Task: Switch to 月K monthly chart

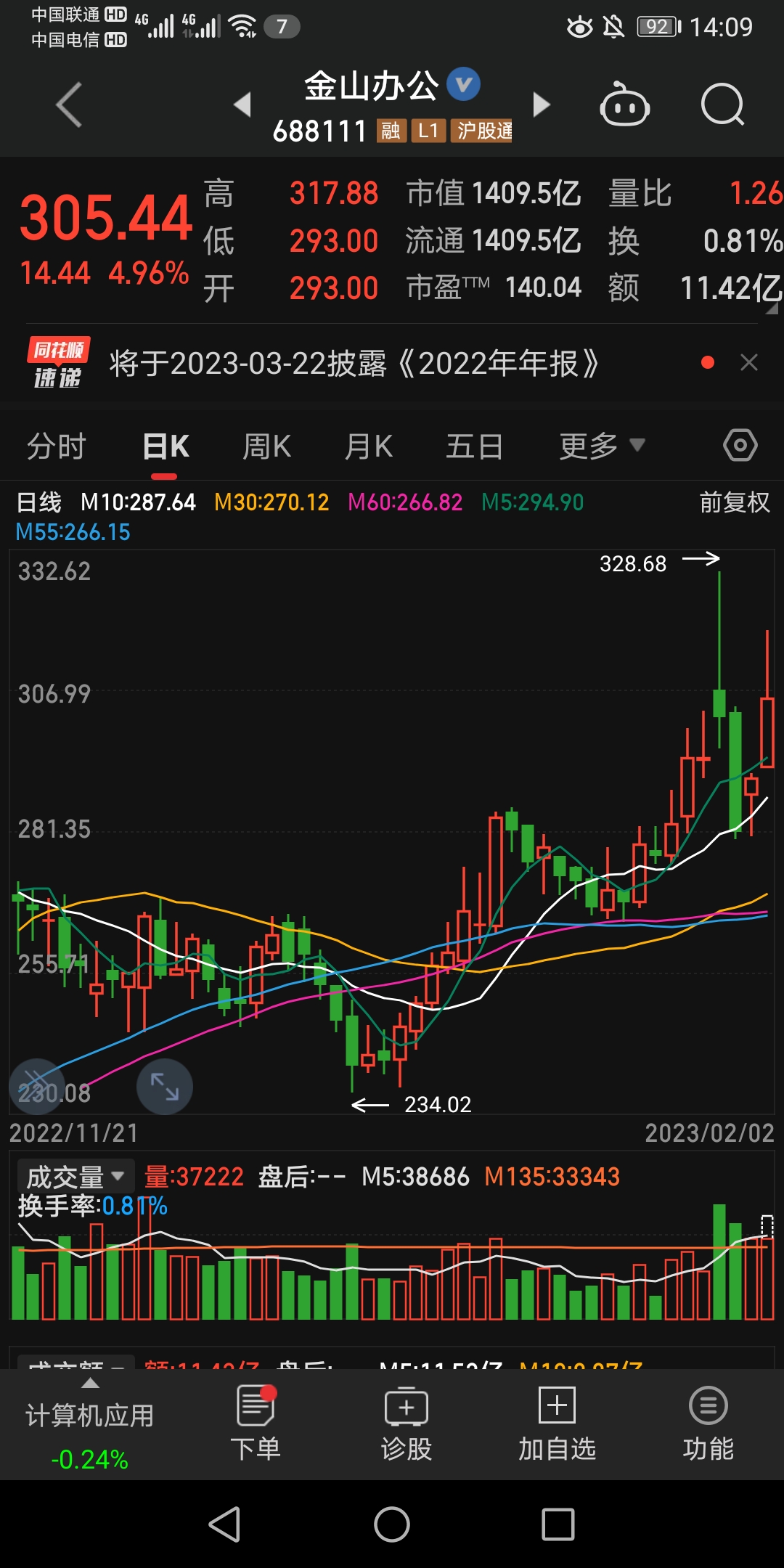Action: (369, 446)
